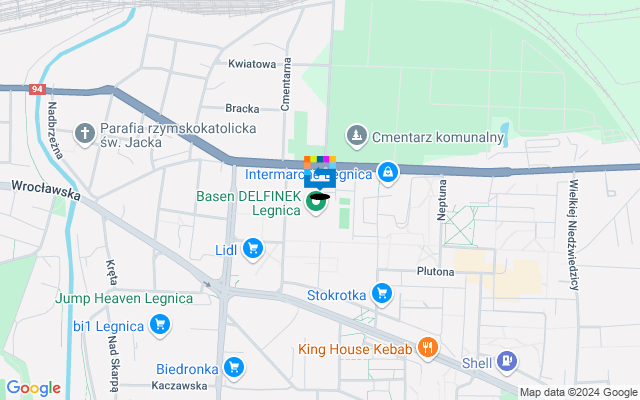
Task: Tap the Shell gas station marker
Action: 507,360
